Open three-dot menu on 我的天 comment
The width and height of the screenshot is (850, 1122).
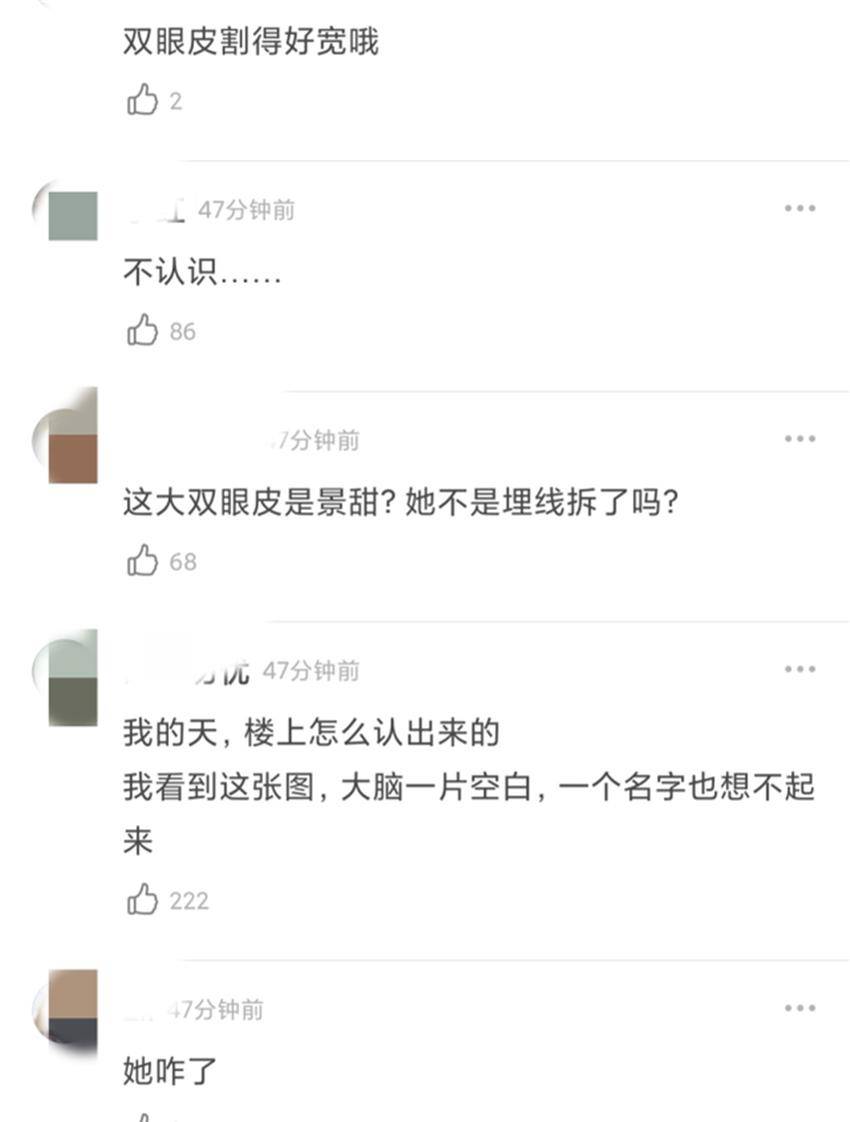799,669
